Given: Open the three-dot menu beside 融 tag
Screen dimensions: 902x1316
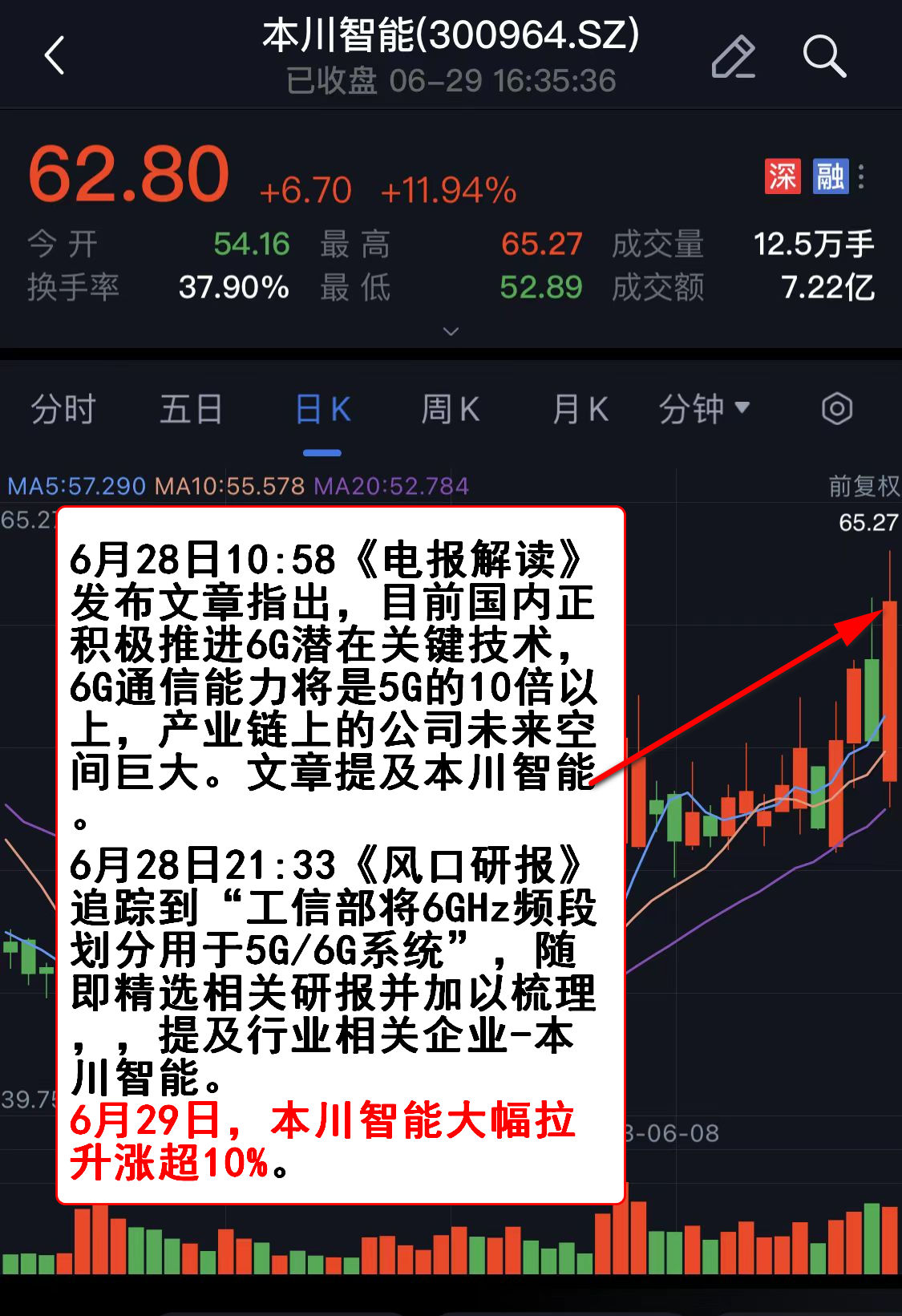Looking at the screenshot, I should (862, 176).
